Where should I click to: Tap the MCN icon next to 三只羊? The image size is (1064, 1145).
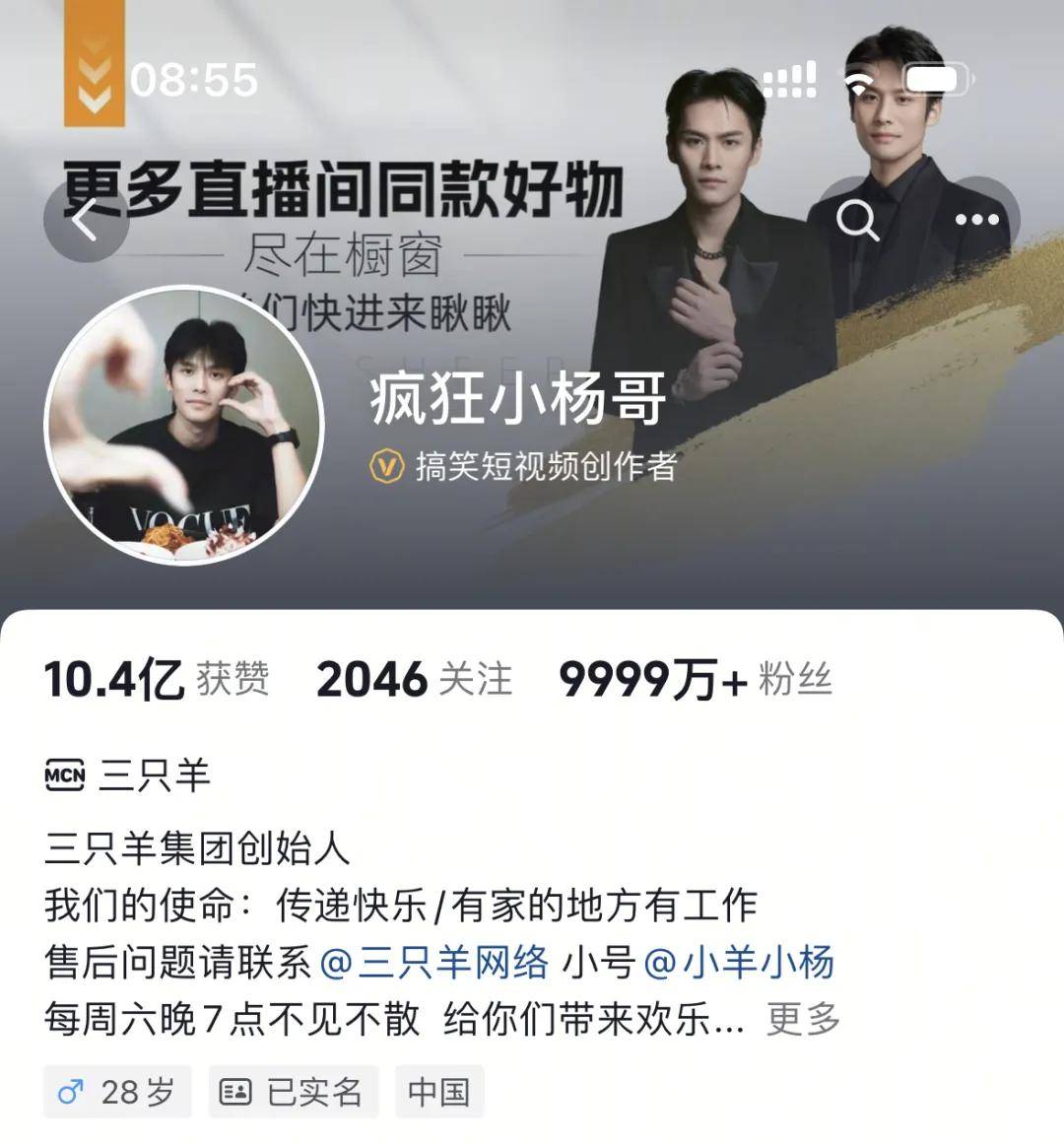pyautogui.click(x=64, y=775)
